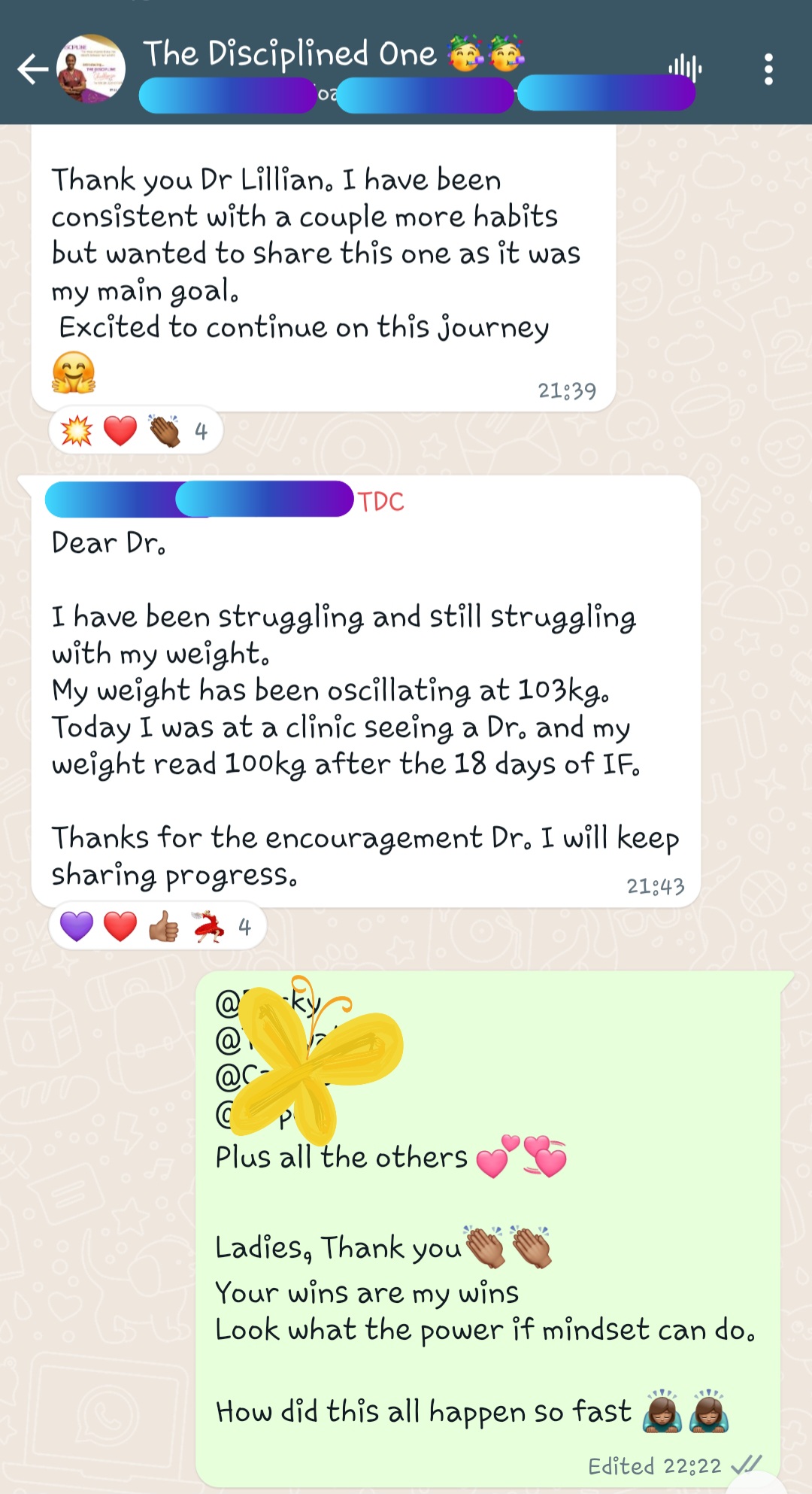812x1494 pixels.
Task: View reactions on the Dr Lillian thank-you message
Action: point(135,431)
